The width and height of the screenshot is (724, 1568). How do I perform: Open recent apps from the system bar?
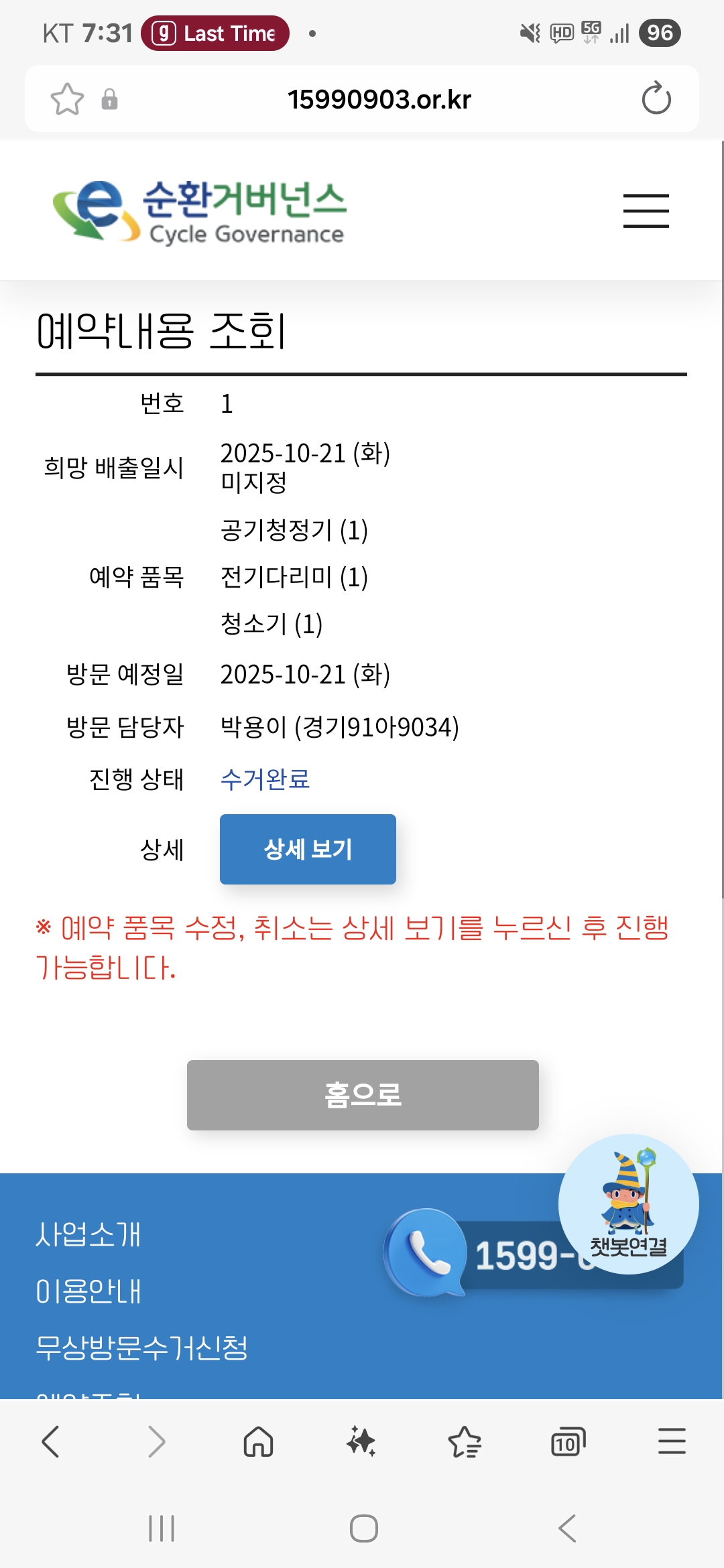(161, 1528)
